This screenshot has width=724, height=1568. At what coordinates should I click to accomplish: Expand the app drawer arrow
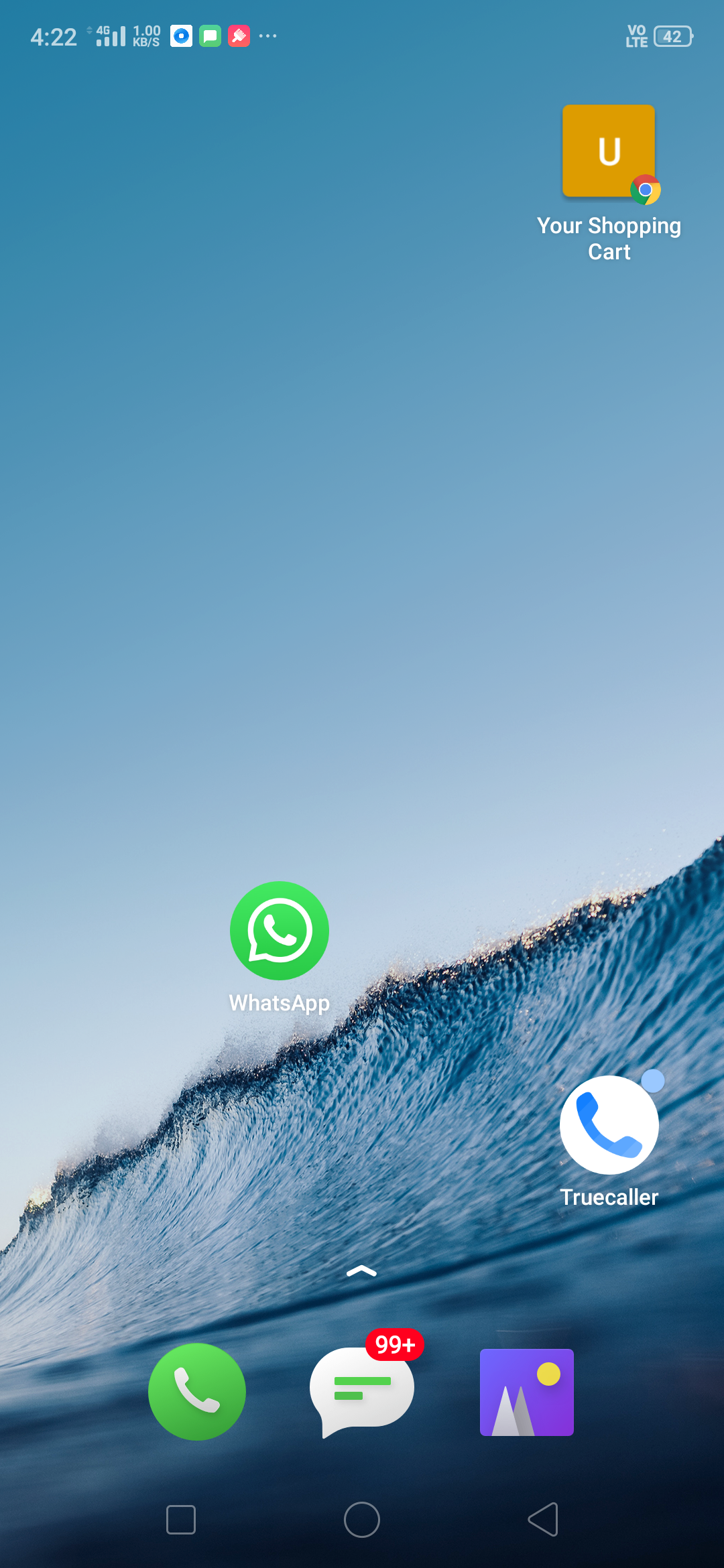[x=361, y=1271]
